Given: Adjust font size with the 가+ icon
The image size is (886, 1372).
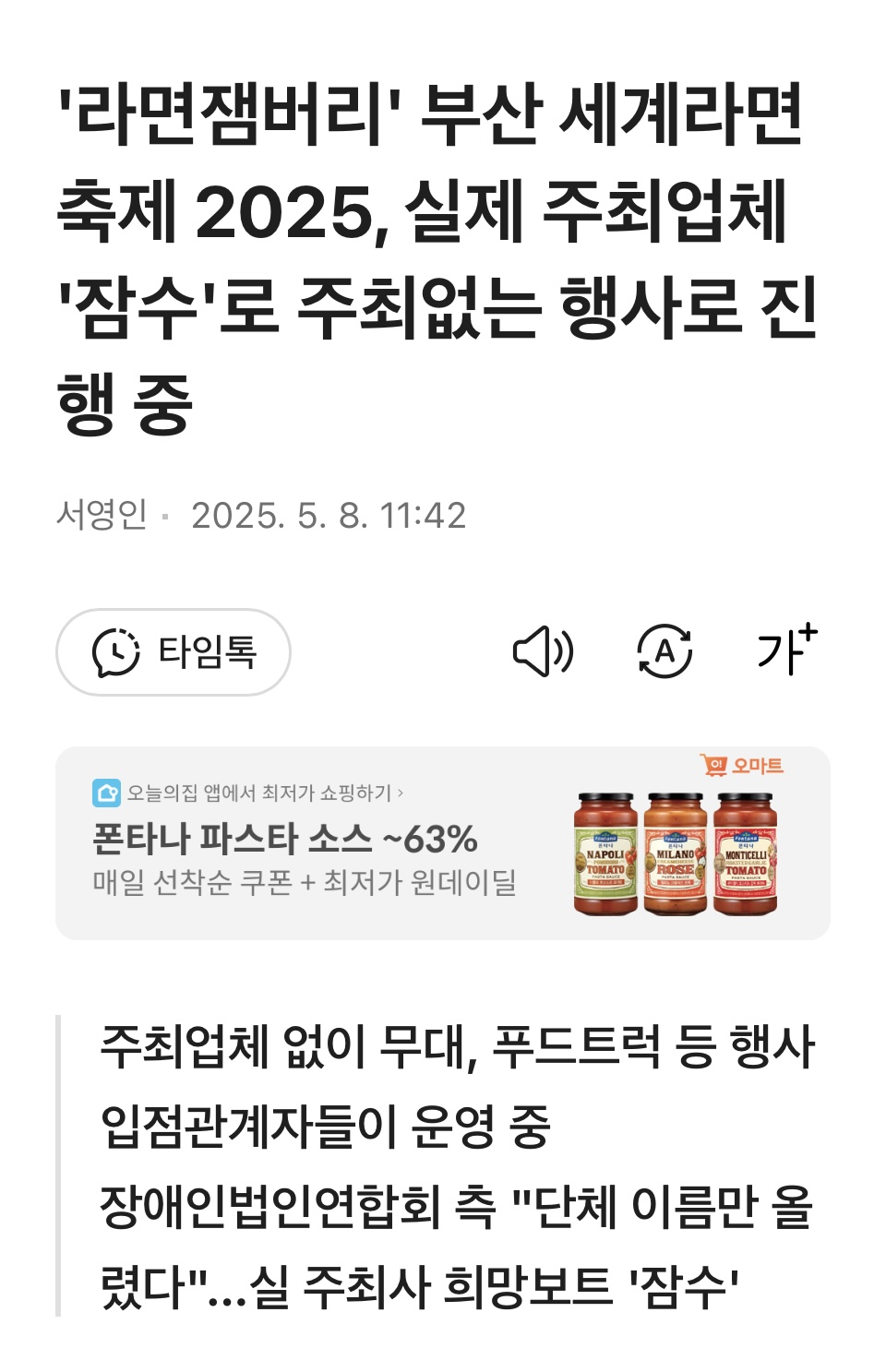Looking at the screenshot, I should [x=786, y=650].
